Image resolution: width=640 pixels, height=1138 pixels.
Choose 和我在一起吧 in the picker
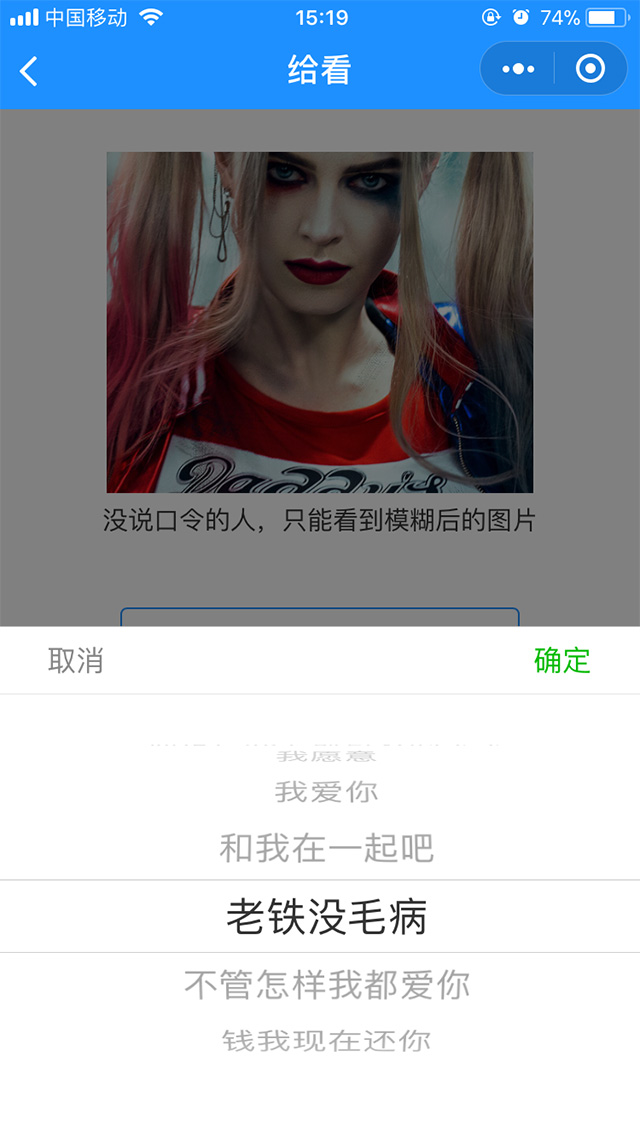click(326, 849)
